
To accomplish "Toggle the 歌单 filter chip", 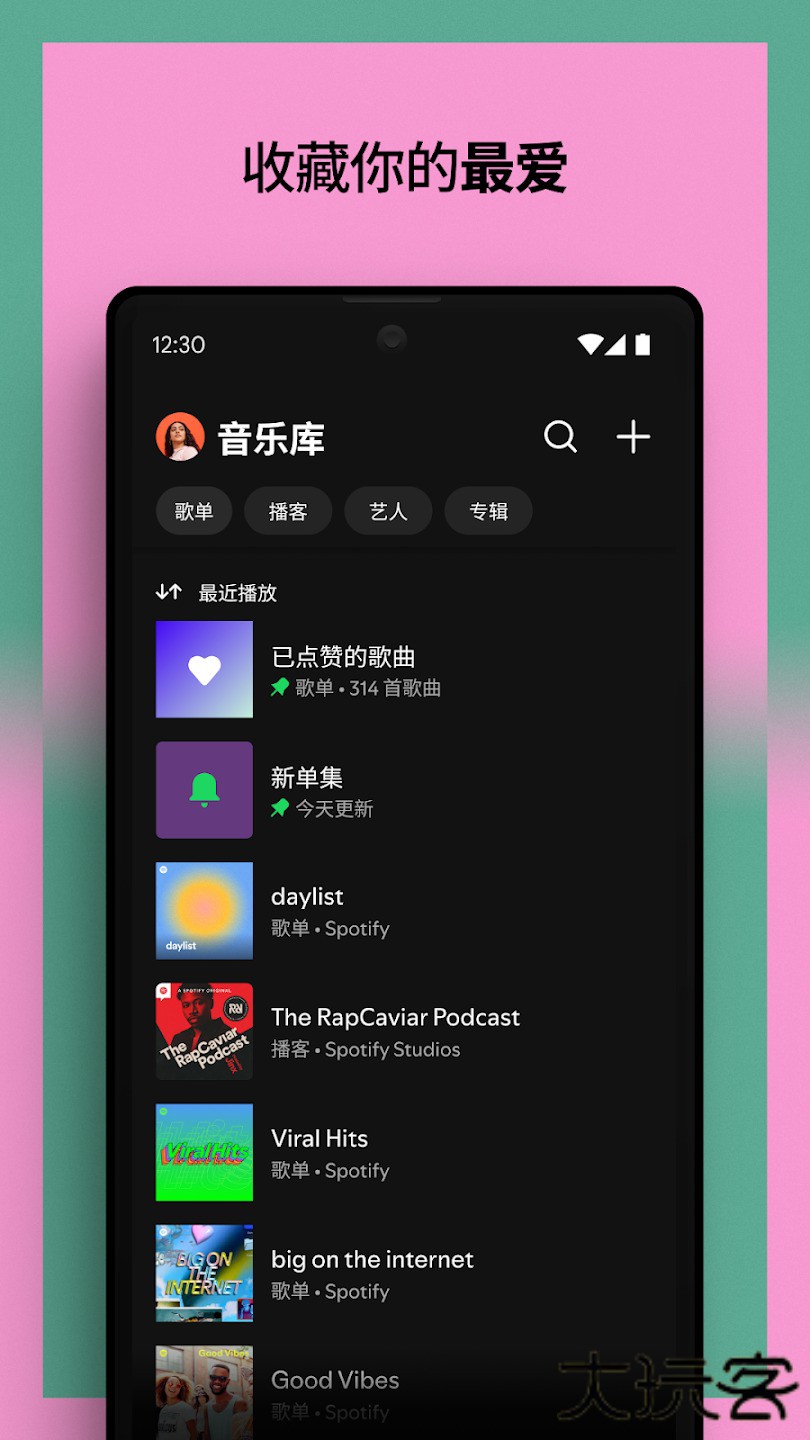I will (x=194, y=510).
